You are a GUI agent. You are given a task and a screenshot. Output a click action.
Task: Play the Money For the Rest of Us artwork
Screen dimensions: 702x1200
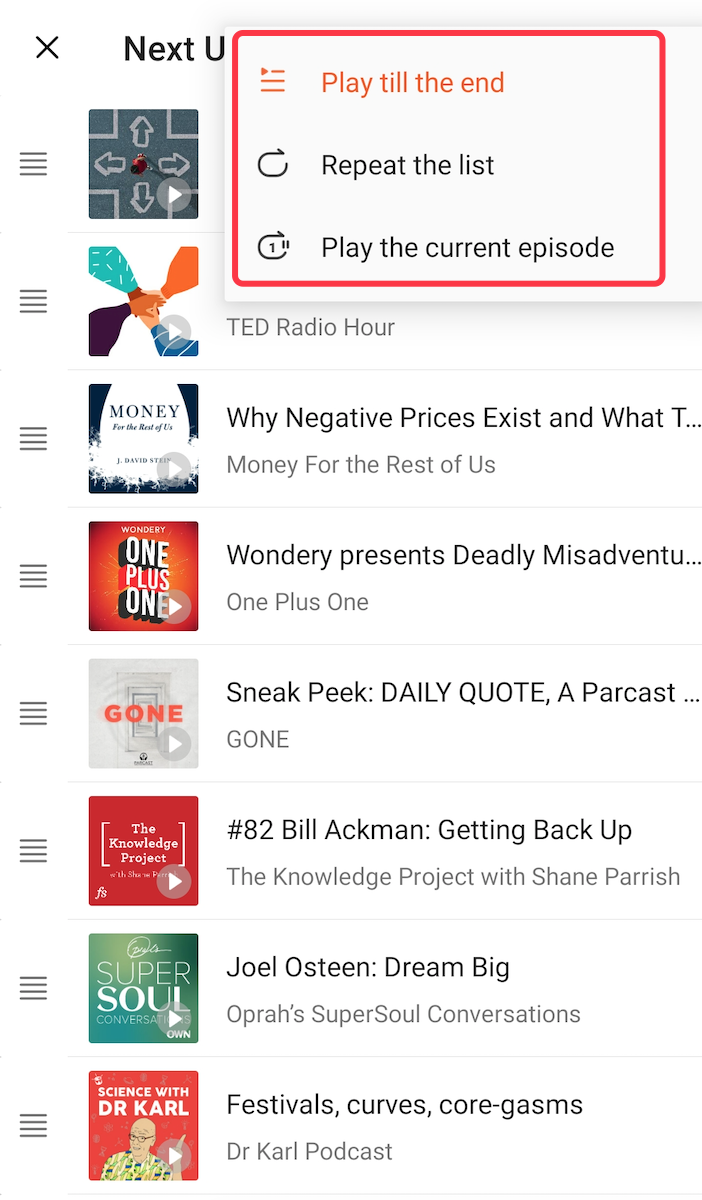tap(144, 439)
